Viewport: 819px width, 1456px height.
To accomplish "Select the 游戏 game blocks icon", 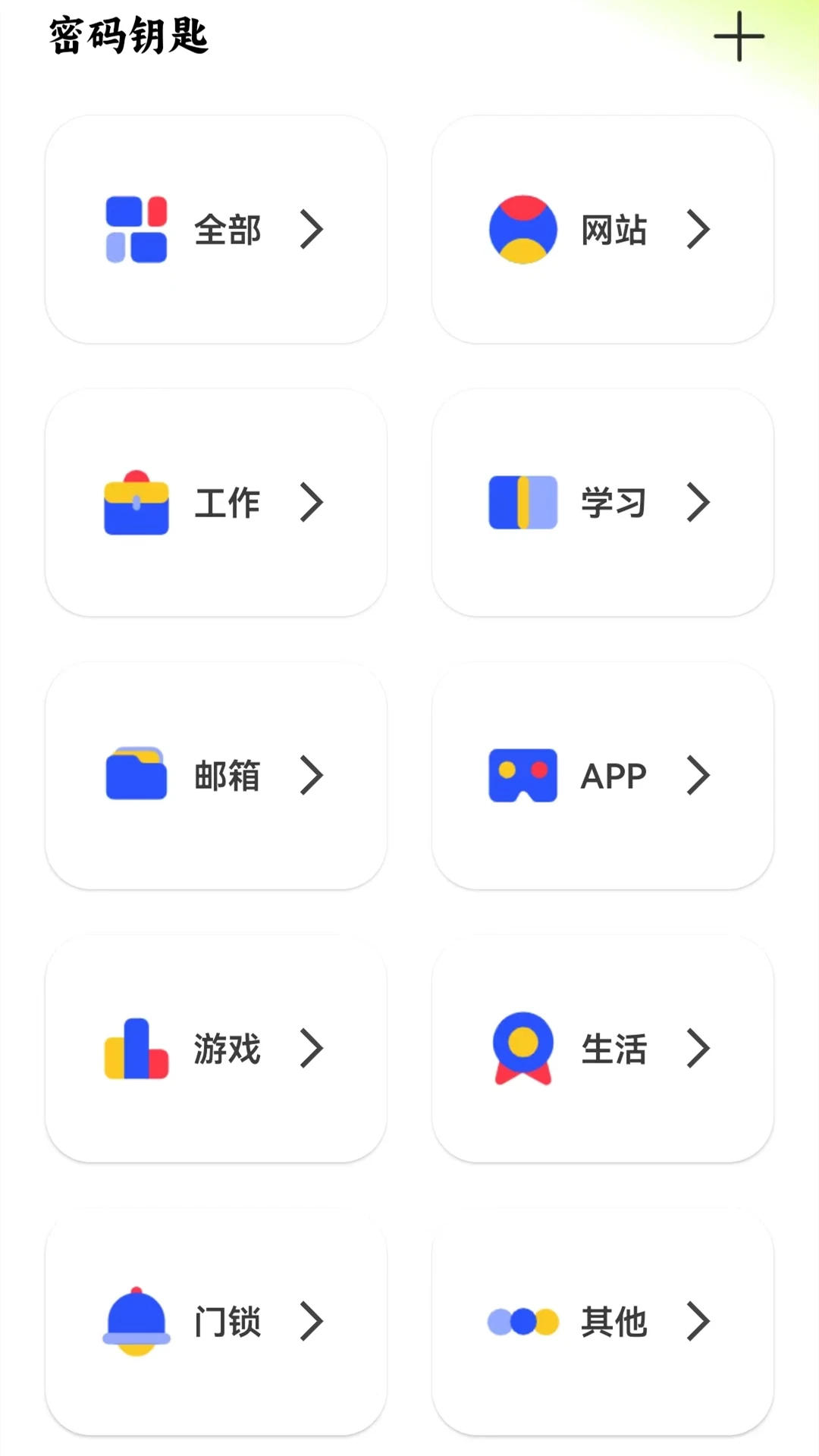I will pyautogui.click(x=135, y=1049).
